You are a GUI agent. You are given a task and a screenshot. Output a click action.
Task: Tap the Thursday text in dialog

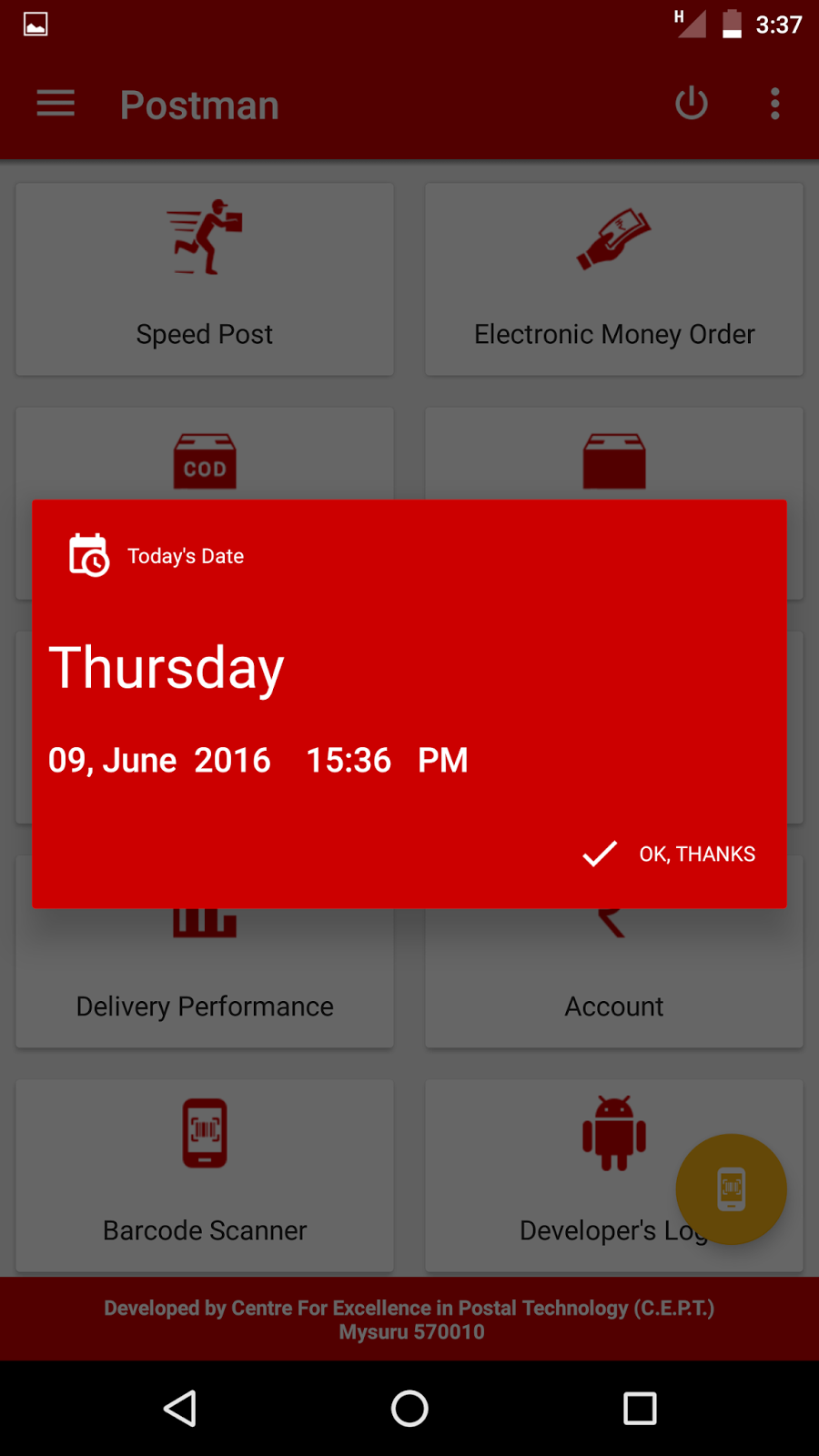point(167,669)
